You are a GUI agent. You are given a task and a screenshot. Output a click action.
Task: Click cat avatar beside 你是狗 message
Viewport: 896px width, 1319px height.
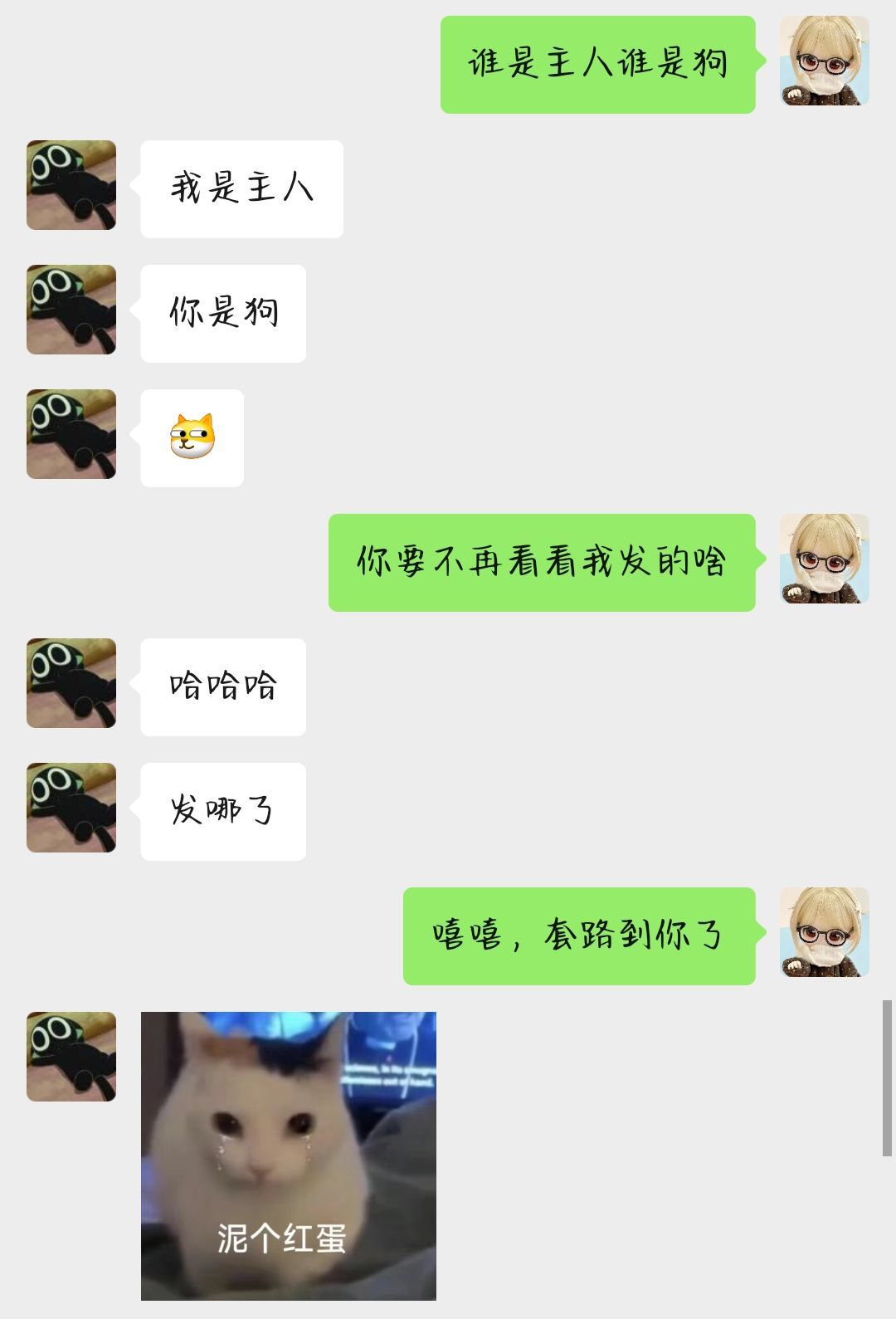click(71, 311)
